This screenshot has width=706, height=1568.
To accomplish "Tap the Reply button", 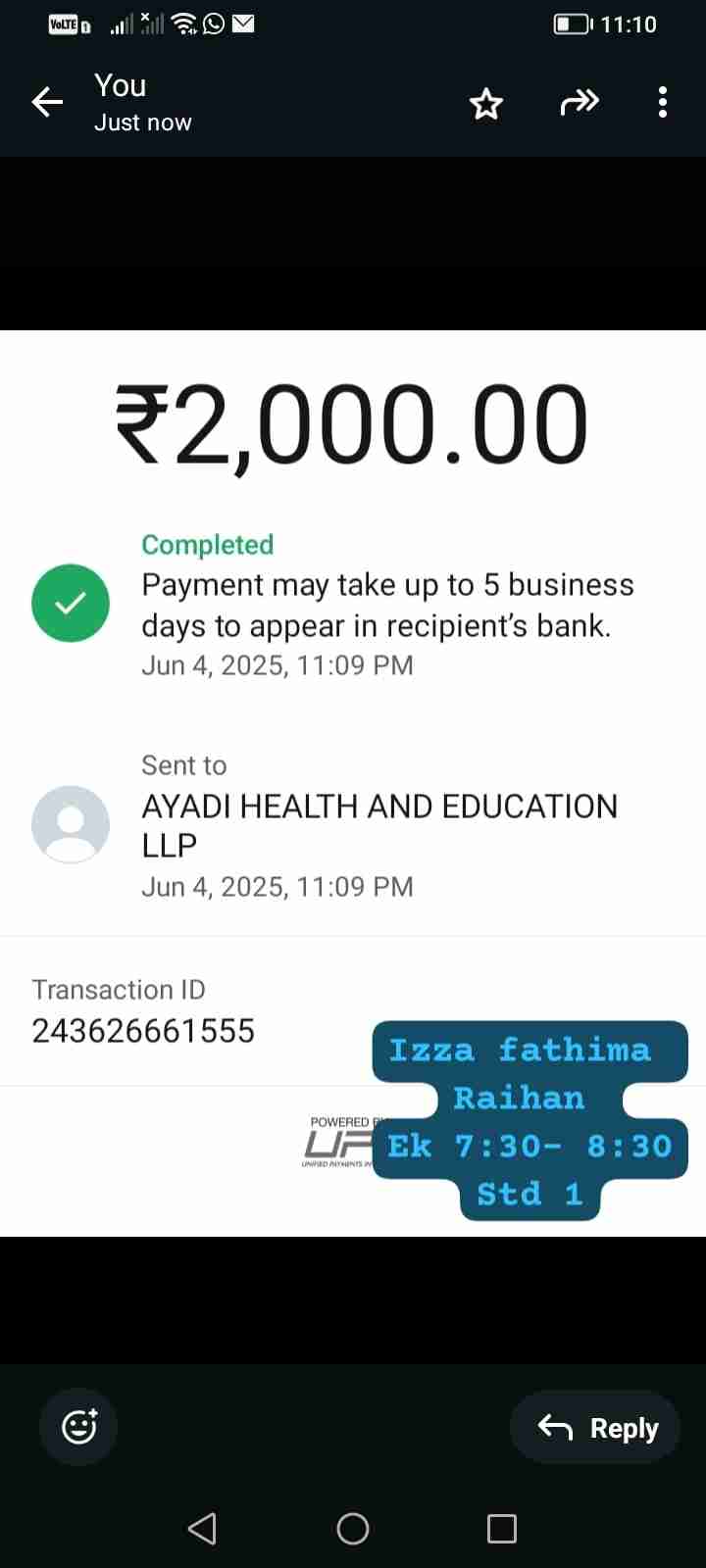I will (598, 1428).
